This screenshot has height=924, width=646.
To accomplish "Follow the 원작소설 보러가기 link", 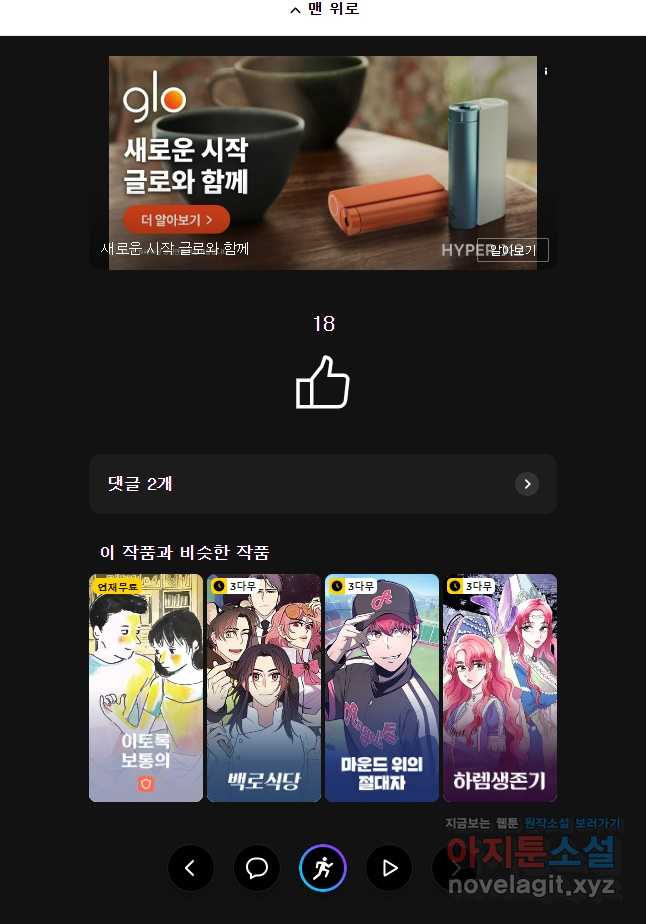I will click(x=573, y=823).
